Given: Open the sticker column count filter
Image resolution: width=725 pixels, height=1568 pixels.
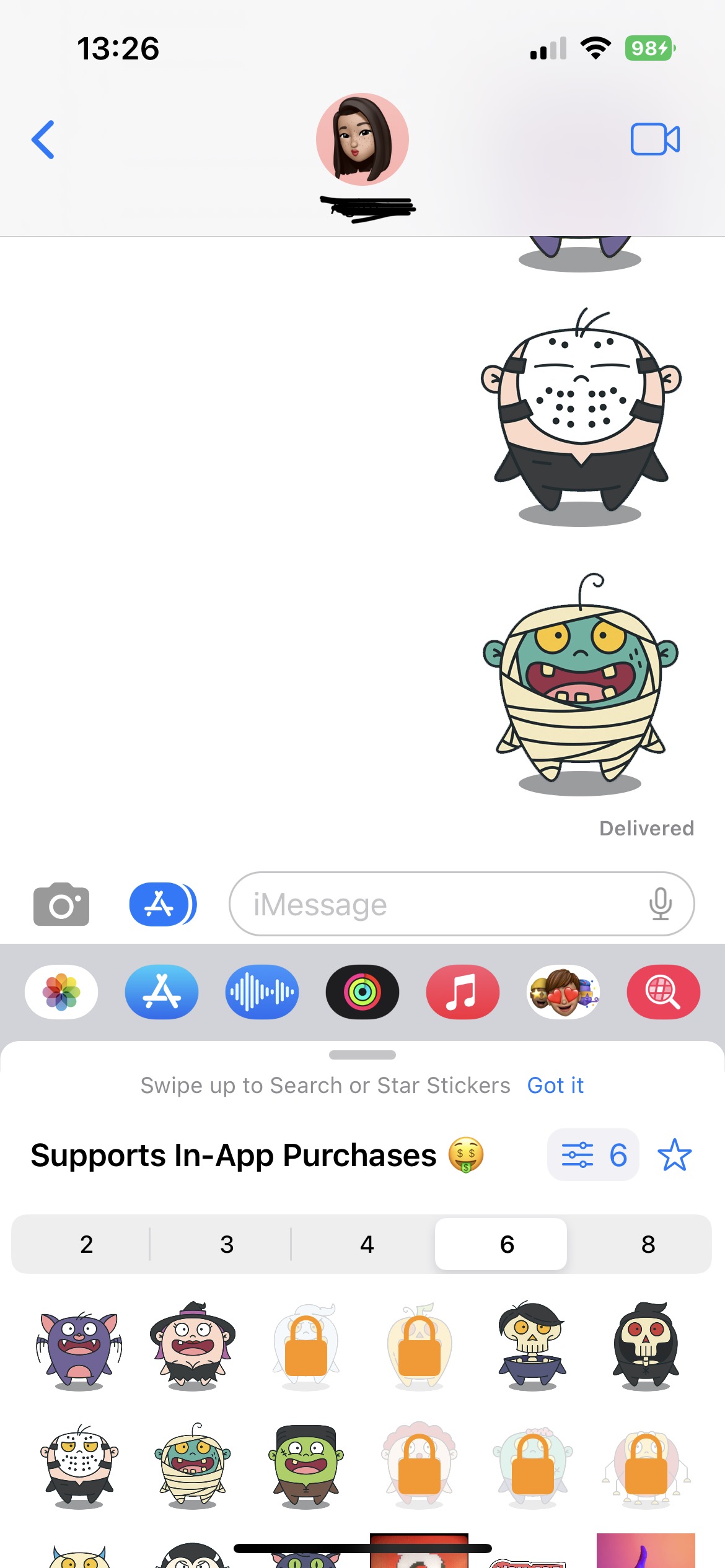Looking at the screenshot, I should coord(593,1155).
